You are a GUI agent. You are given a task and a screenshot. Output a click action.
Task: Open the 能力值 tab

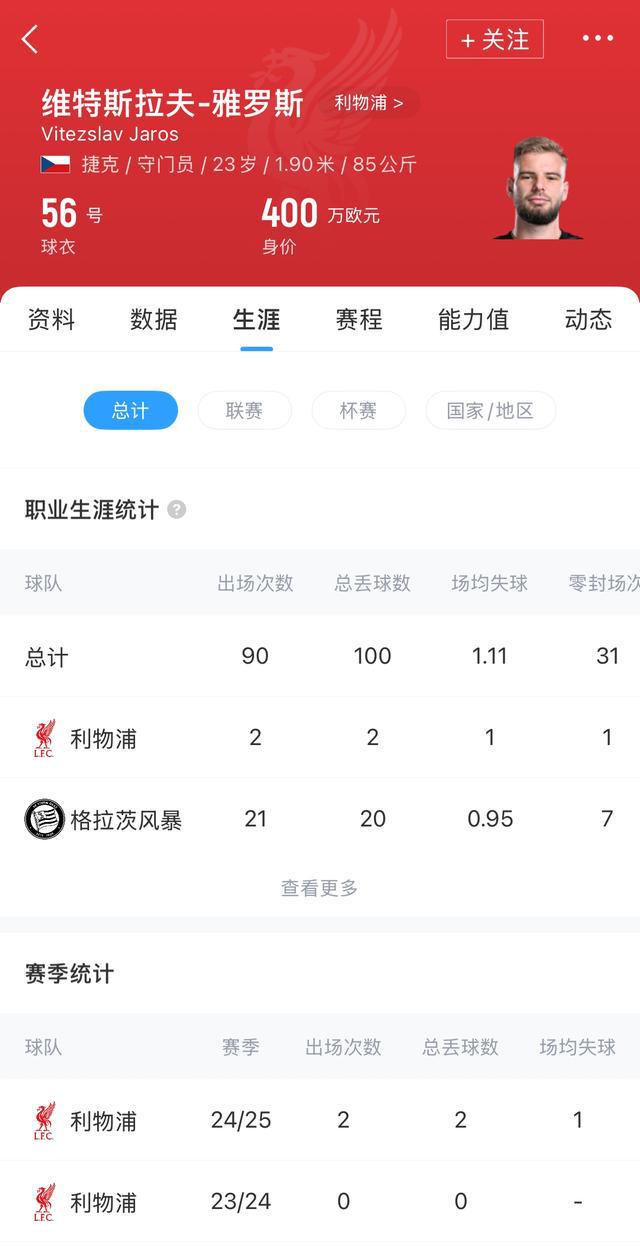click(x=473, y=320)
